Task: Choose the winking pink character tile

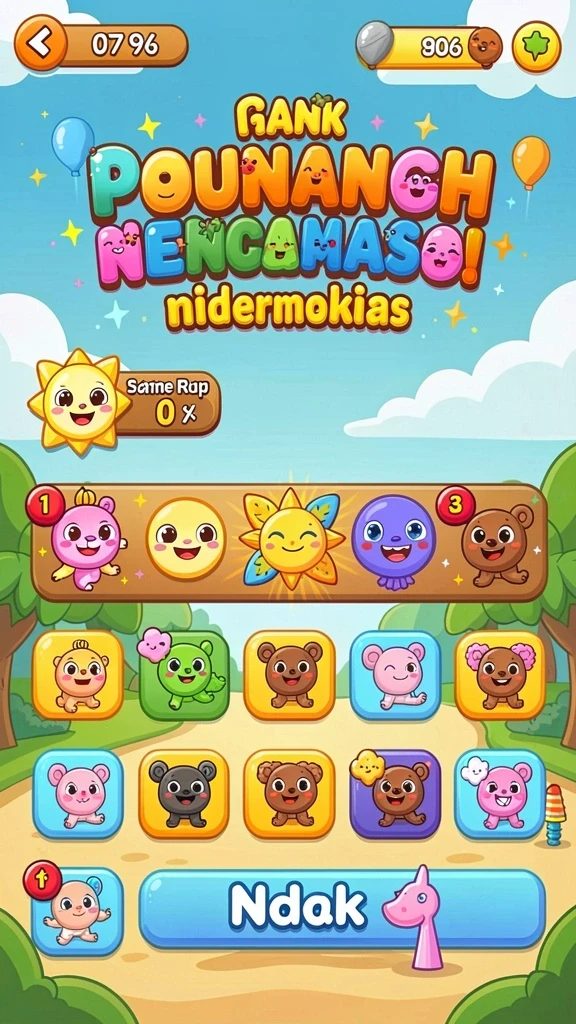Action: coord(395,675)
